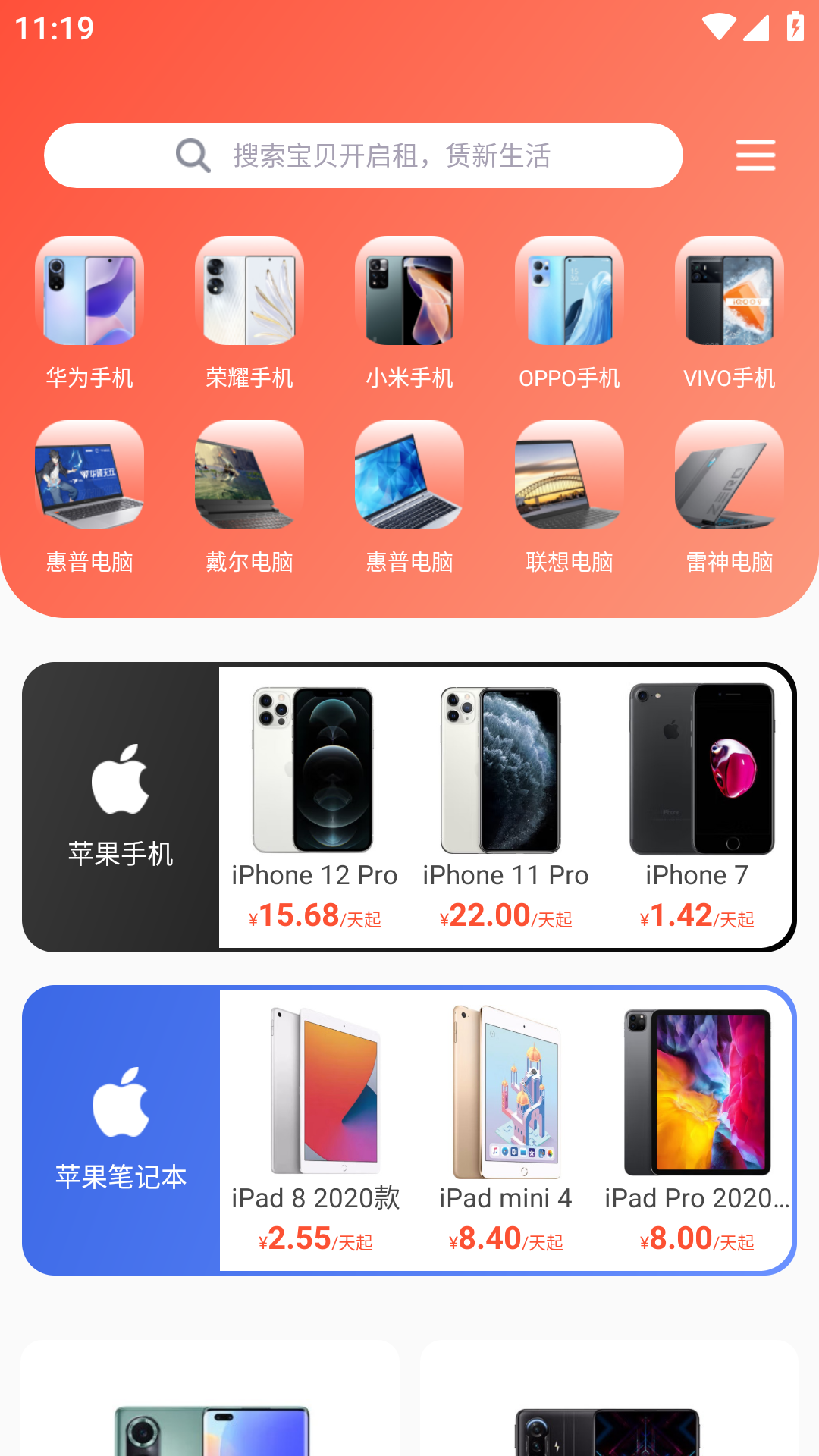Screen dimensions: 819x1456
Task: Browse the 小米手机 category
Action: (409, 314)
